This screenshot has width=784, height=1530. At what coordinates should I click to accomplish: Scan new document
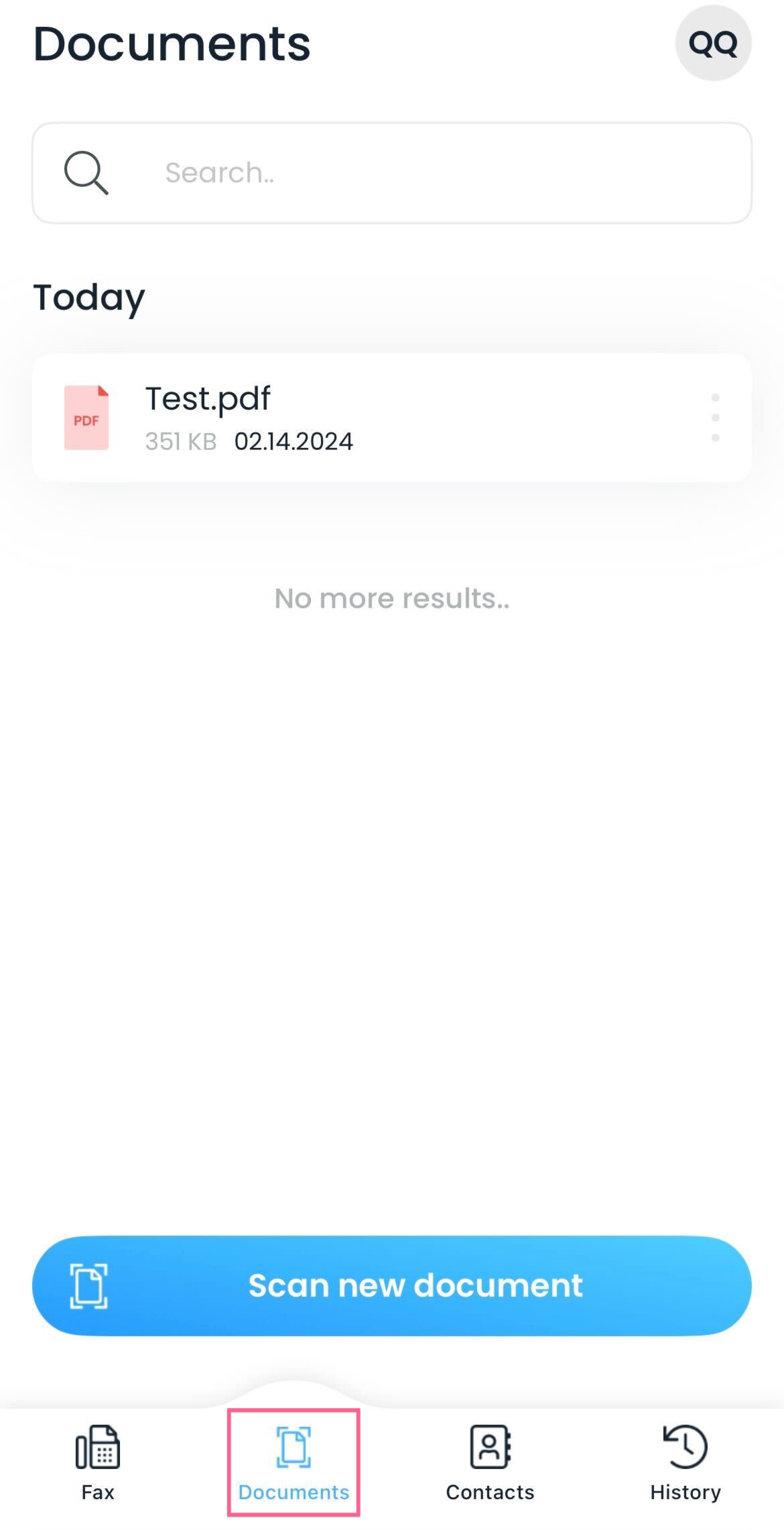coord(392,1285)
